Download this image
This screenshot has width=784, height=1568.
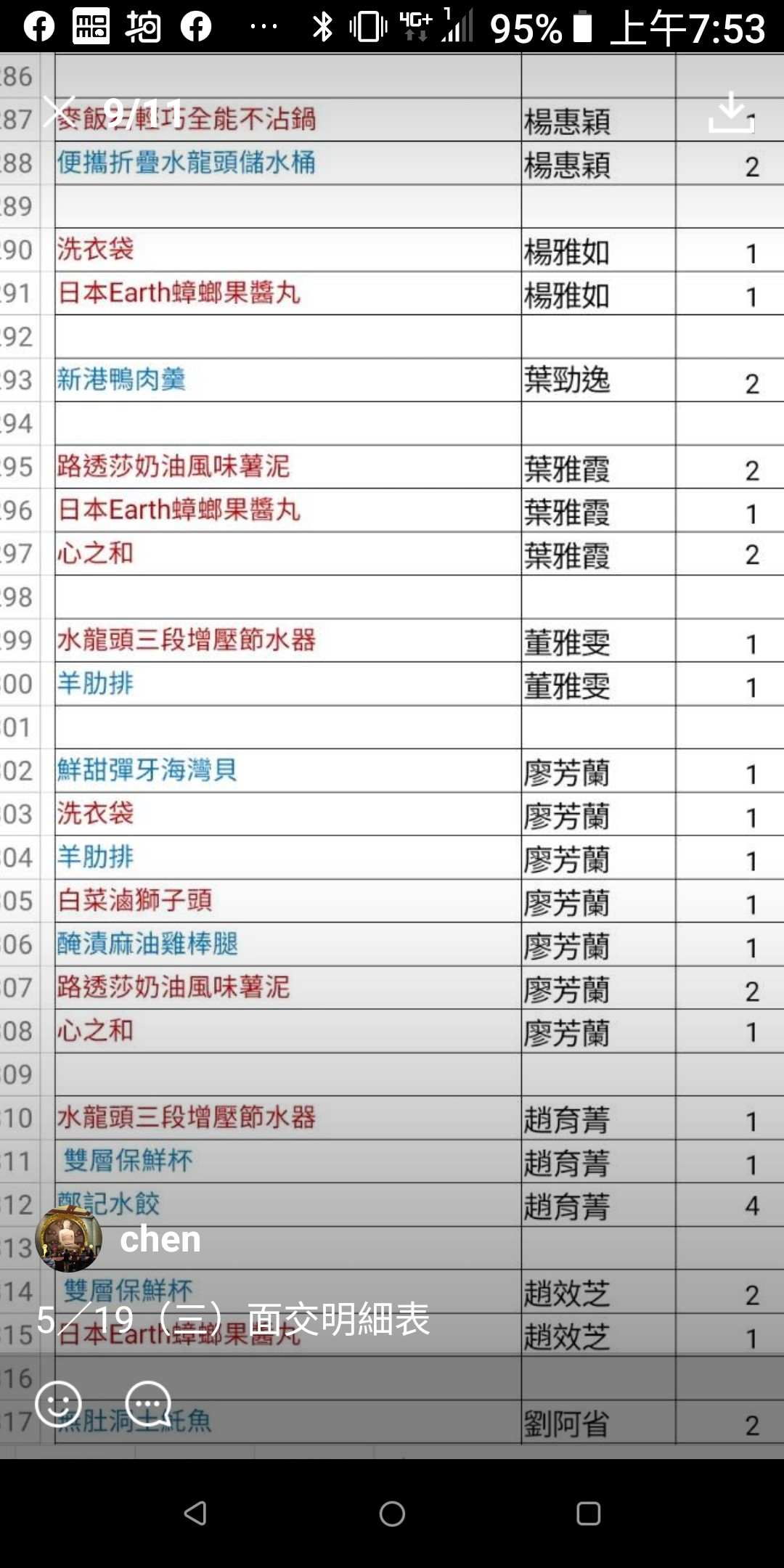click(x=731, y=112)
